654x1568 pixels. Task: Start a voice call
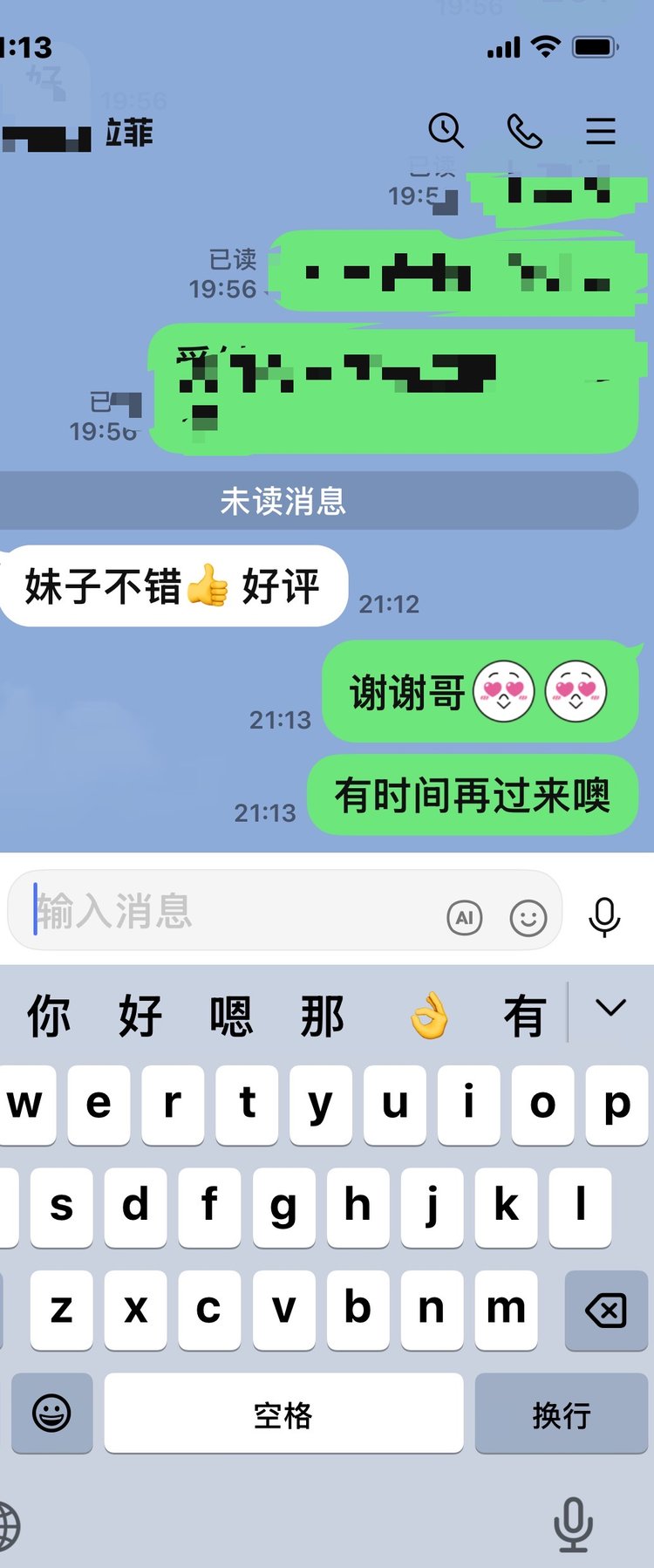524,131
